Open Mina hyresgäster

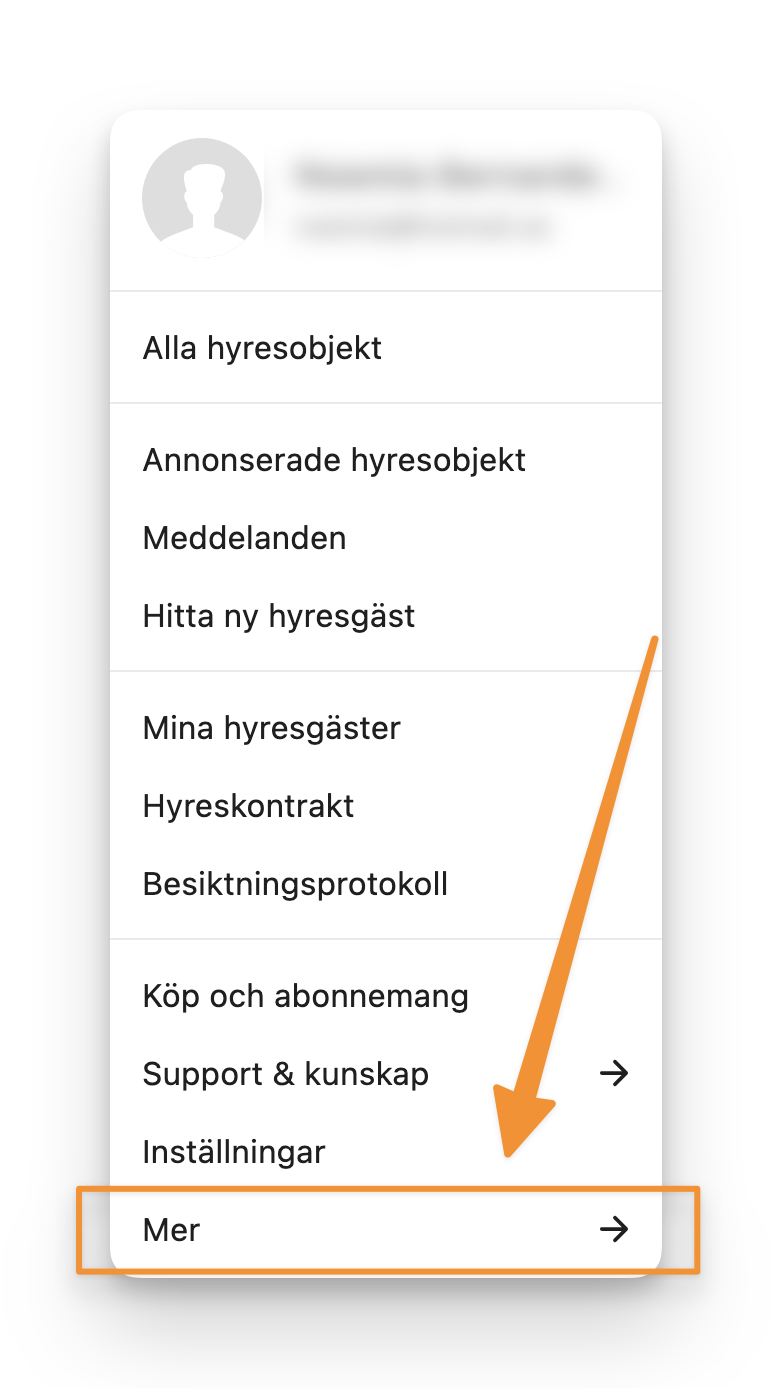click(x=271, y=728)
